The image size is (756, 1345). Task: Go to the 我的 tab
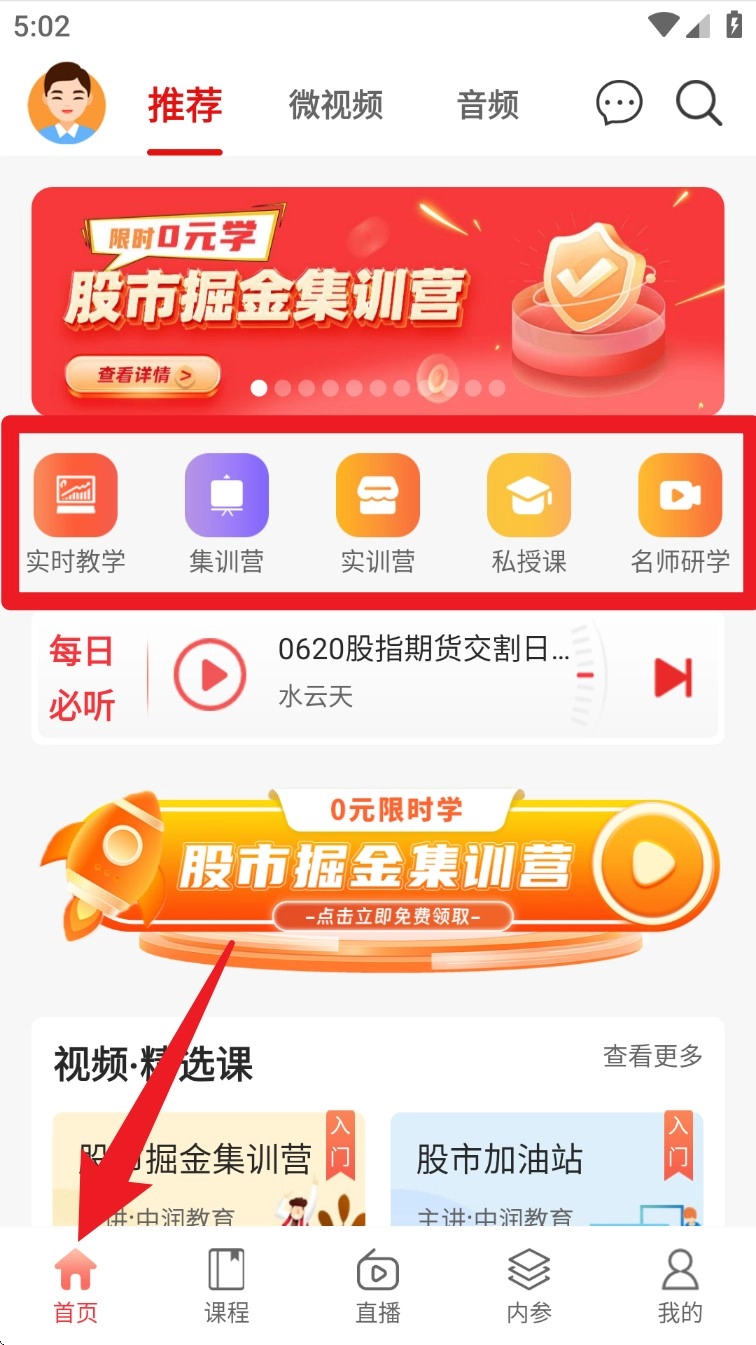tap(680, 1287)
